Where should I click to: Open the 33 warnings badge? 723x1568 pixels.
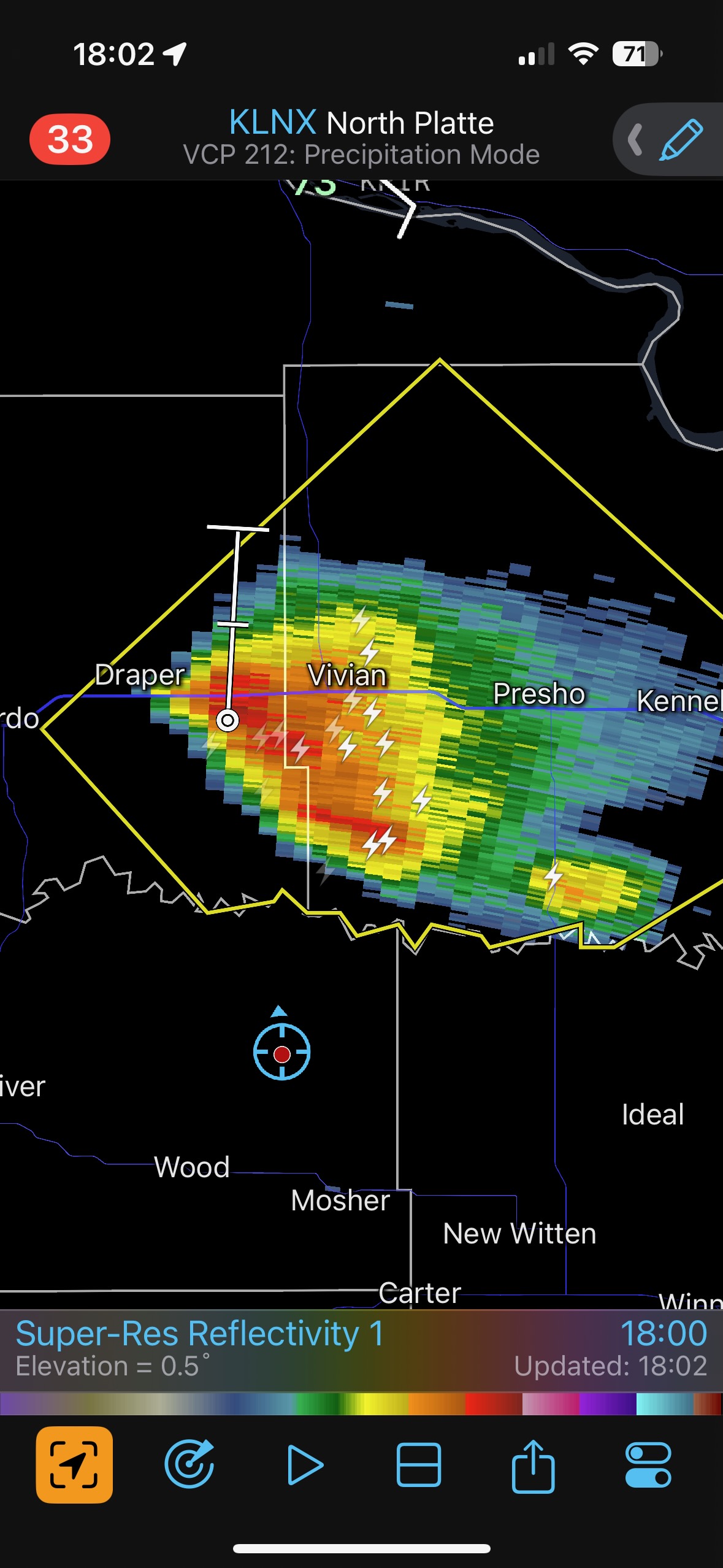click(70, 139)
